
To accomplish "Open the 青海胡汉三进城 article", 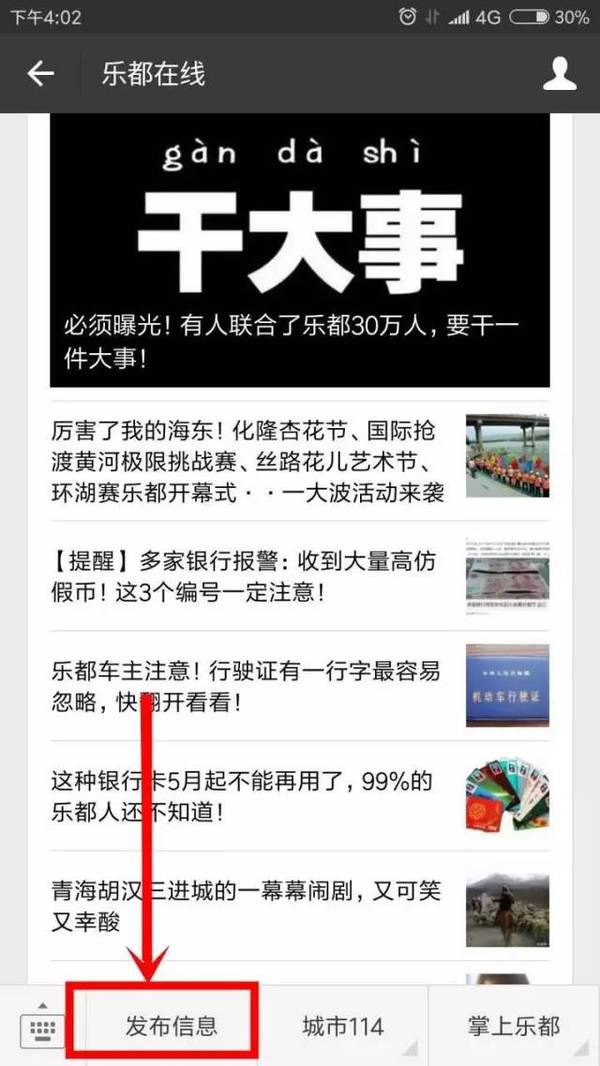I will pos(300,906).
